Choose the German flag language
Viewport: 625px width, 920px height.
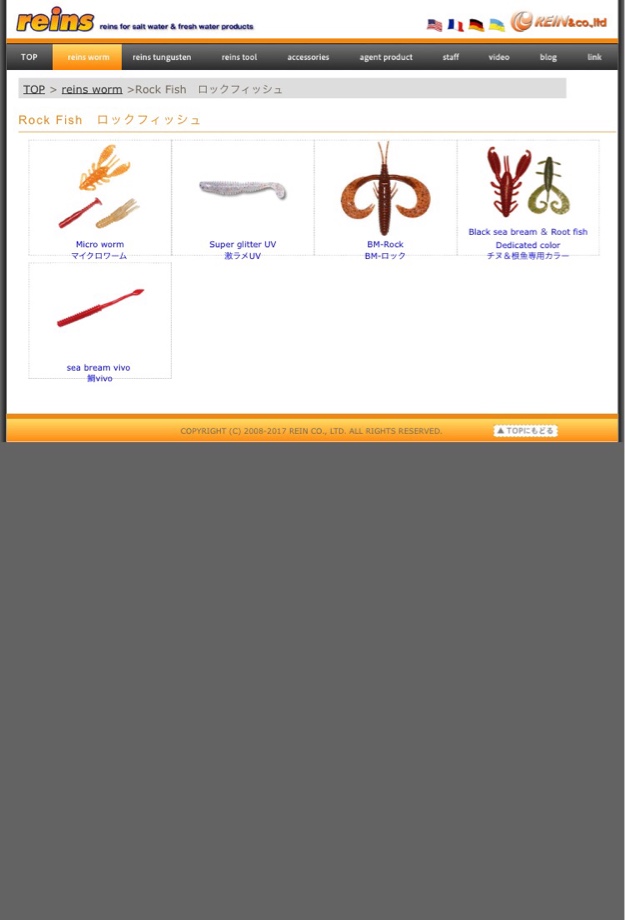tap(476, 25)
